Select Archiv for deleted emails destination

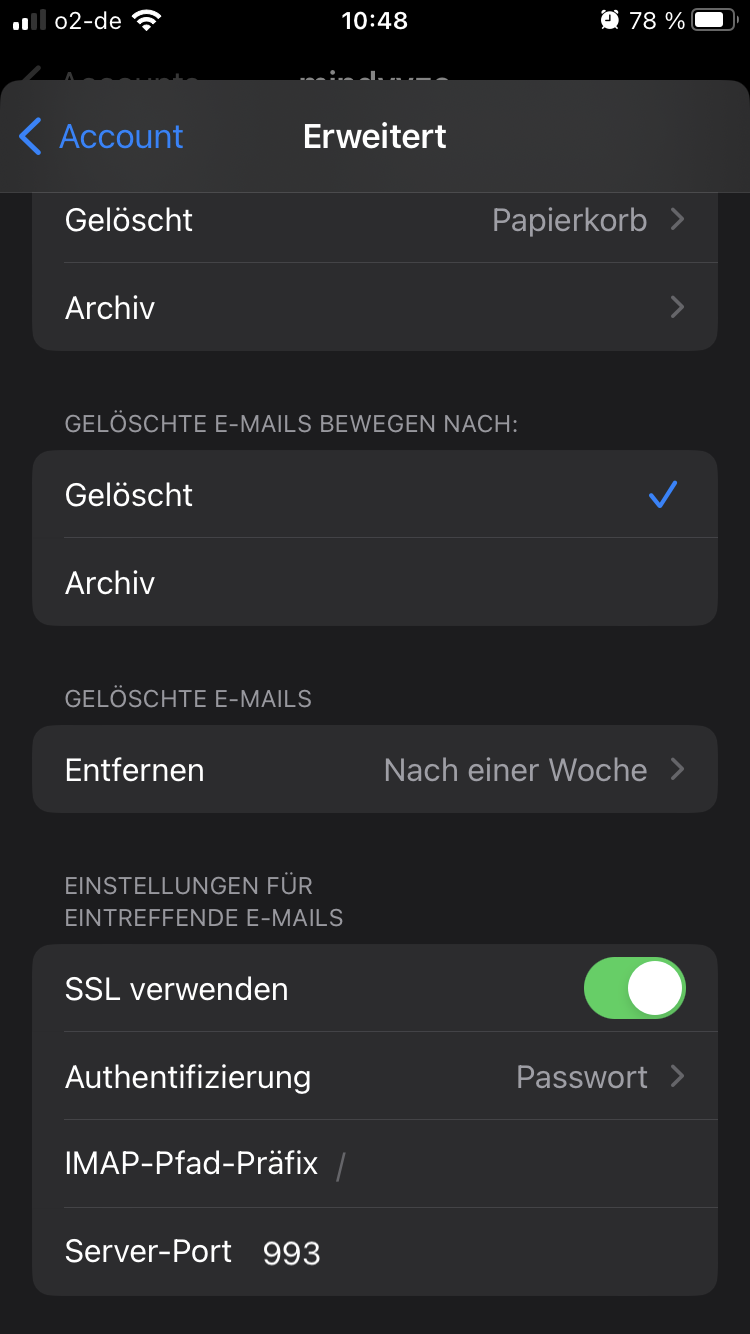375,582
